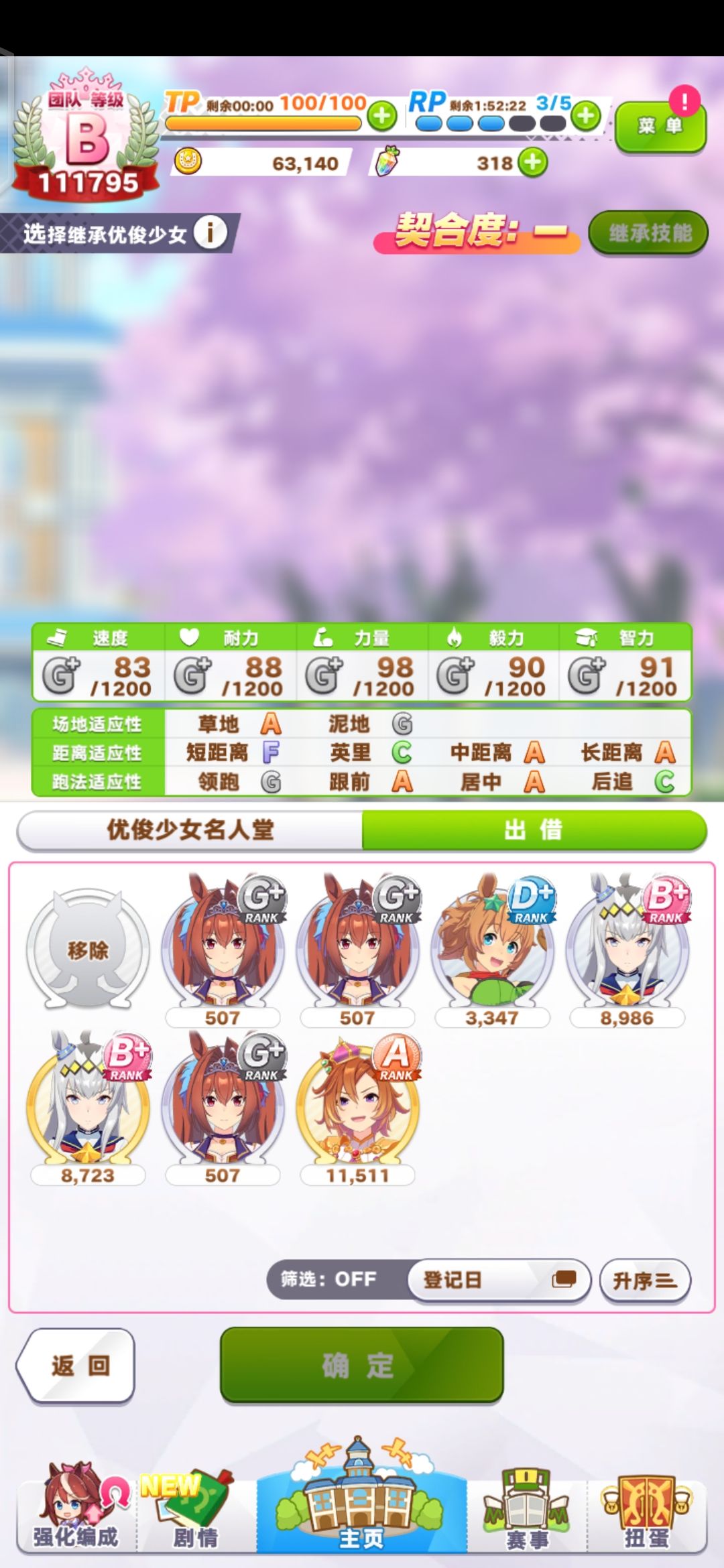Select the A rank character scoring 11,511
The height and width of the screenshot is (1568, 724).
point(357,1108)
